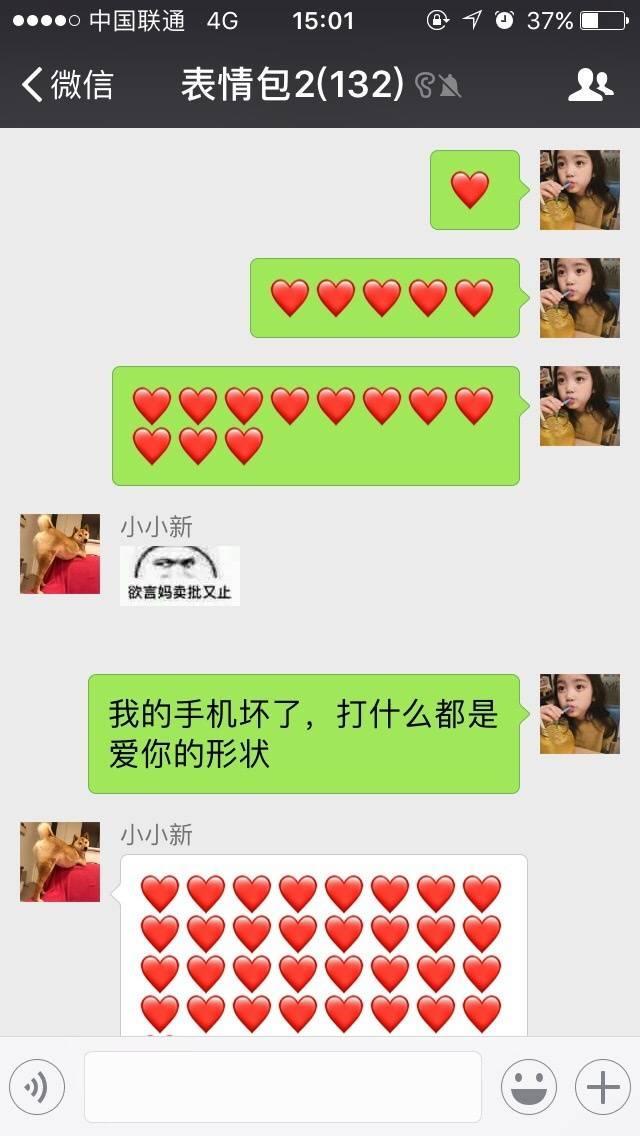Open my avatar next to 我的手机坏了 message
This screenshot has width=640, height=1136.
[x=579, y=714]
